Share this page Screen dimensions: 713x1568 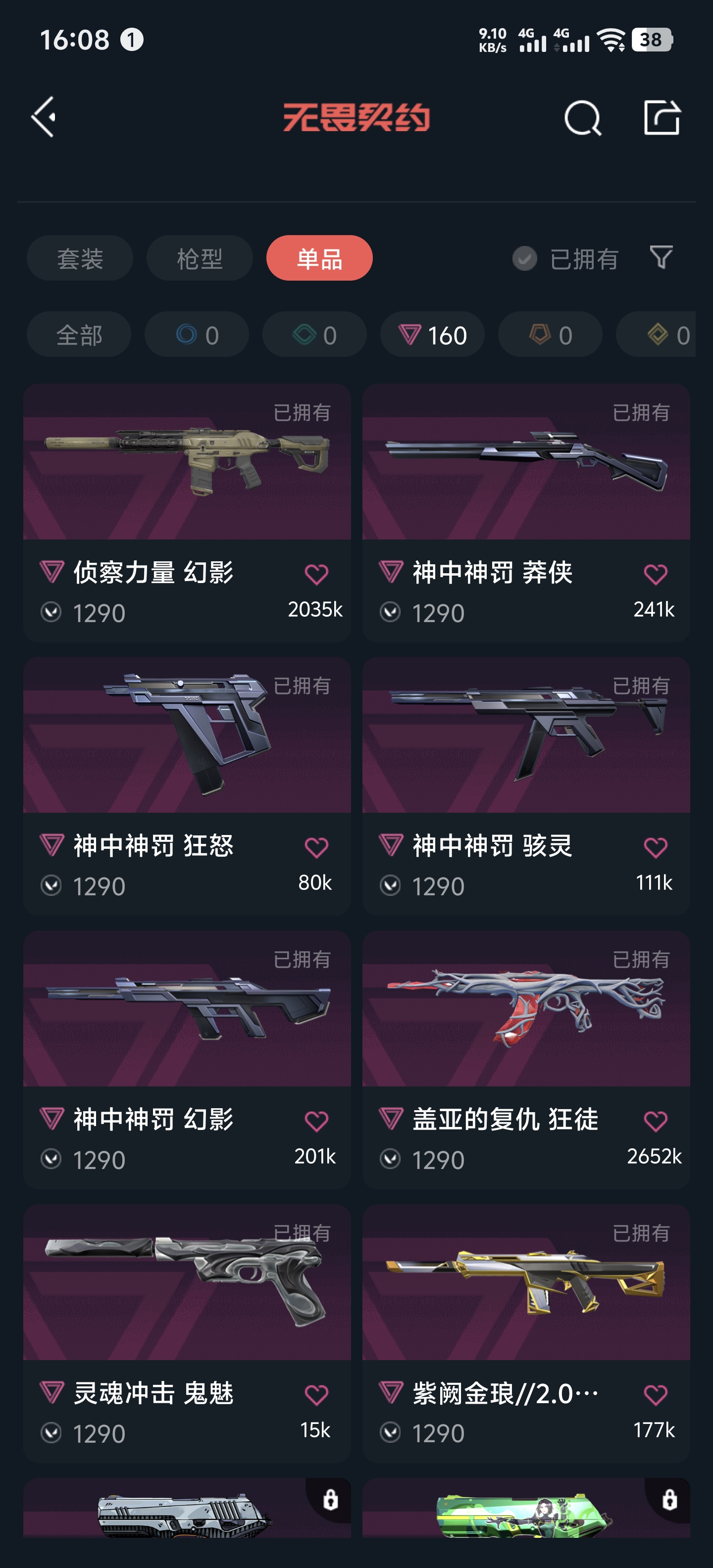(x=661, y=117)
